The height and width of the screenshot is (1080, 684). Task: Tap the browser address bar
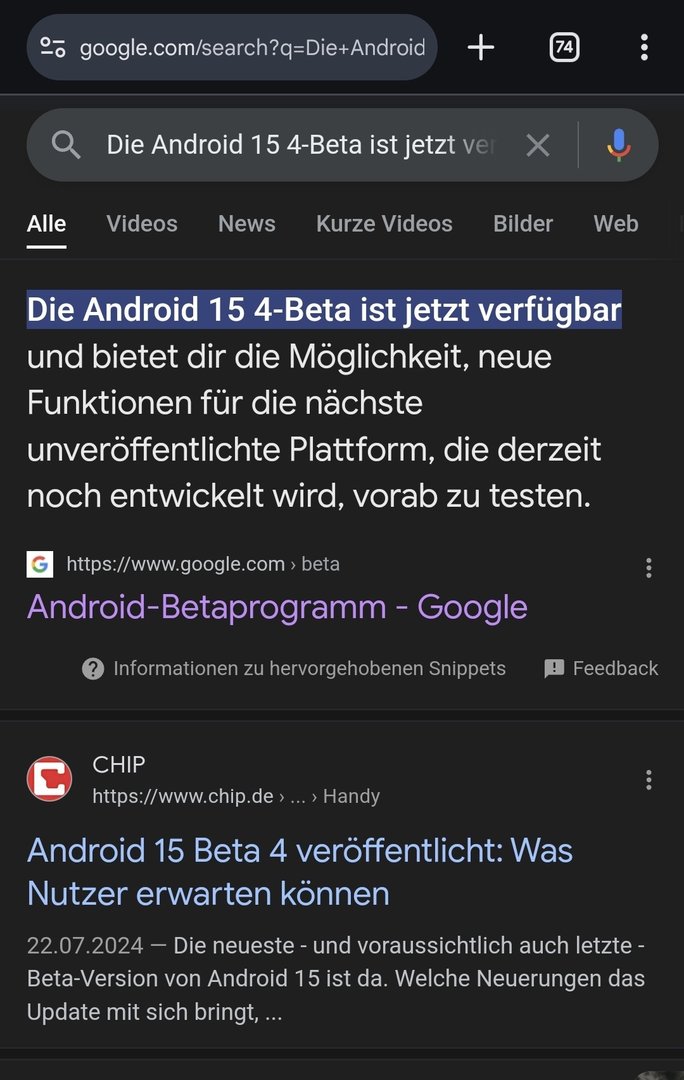(x=252, y=47)
